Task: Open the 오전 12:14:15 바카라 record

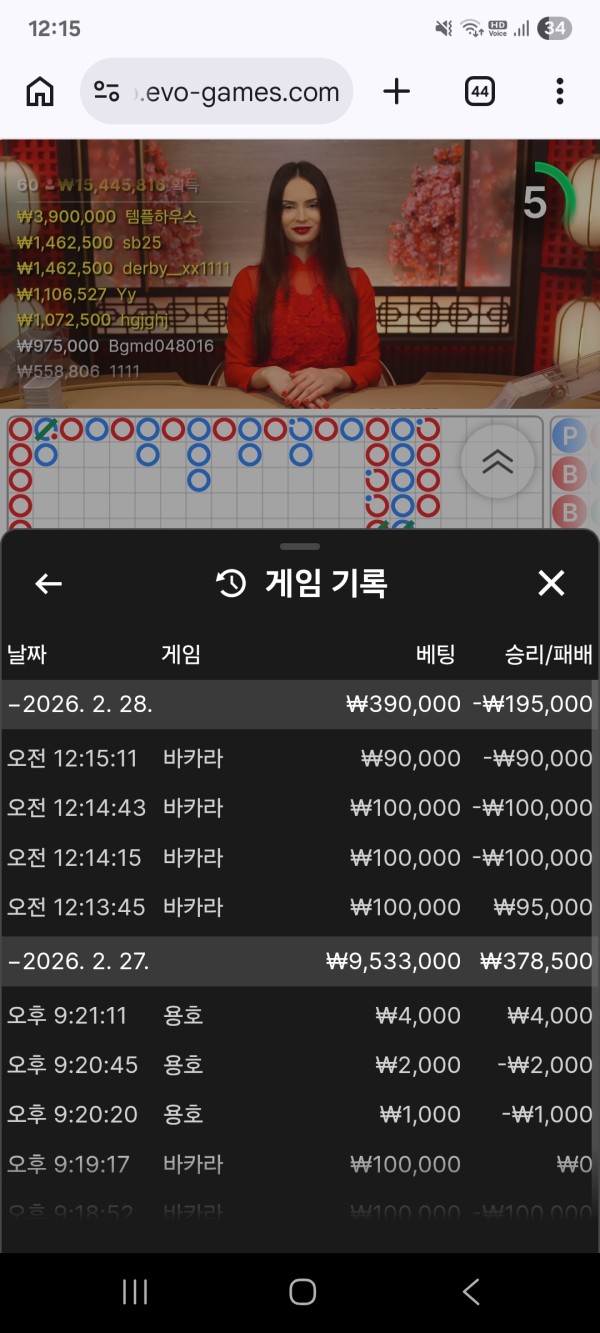Action: pyautogui.click(x=300, y=857)
